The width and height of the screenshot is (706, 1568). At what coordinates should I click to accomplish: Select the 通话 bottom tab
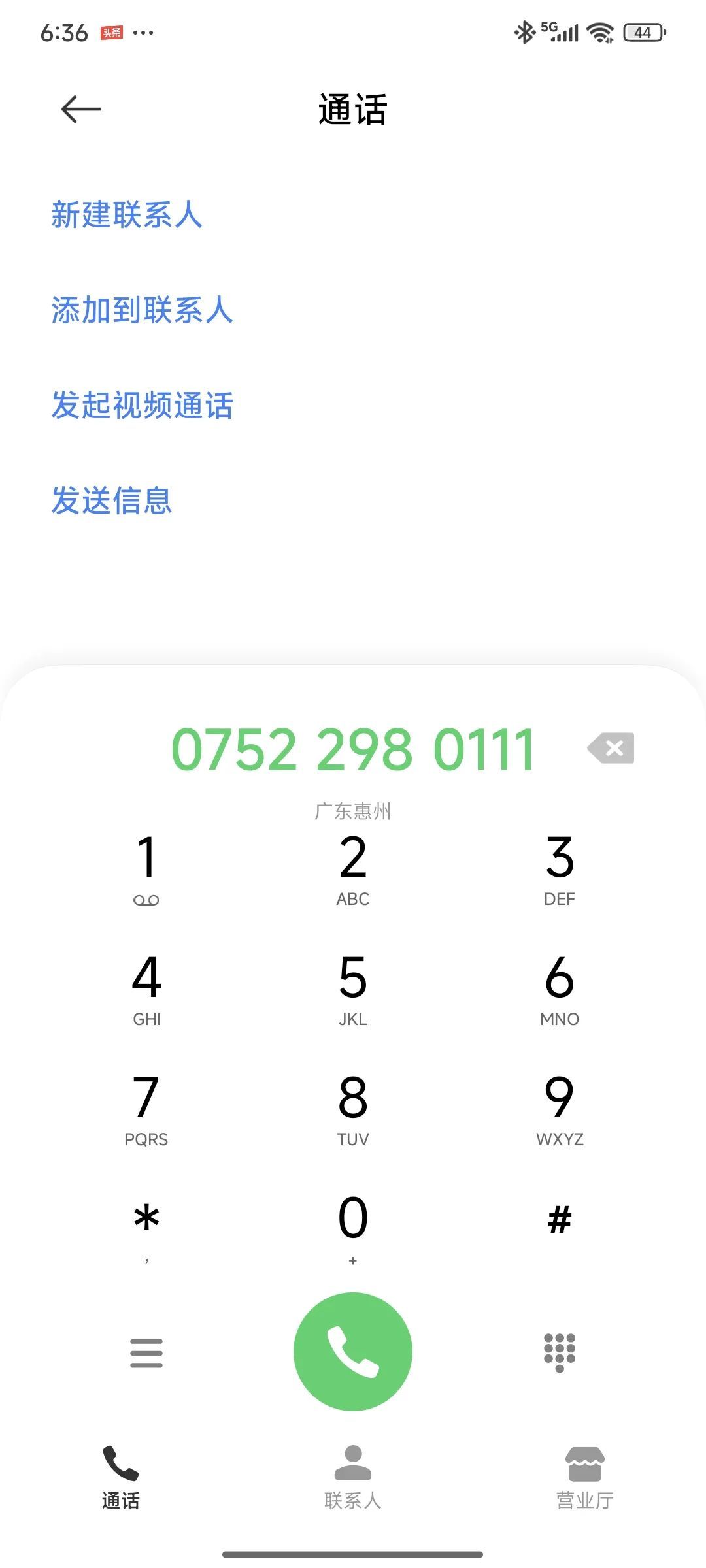pos(120,1478)
